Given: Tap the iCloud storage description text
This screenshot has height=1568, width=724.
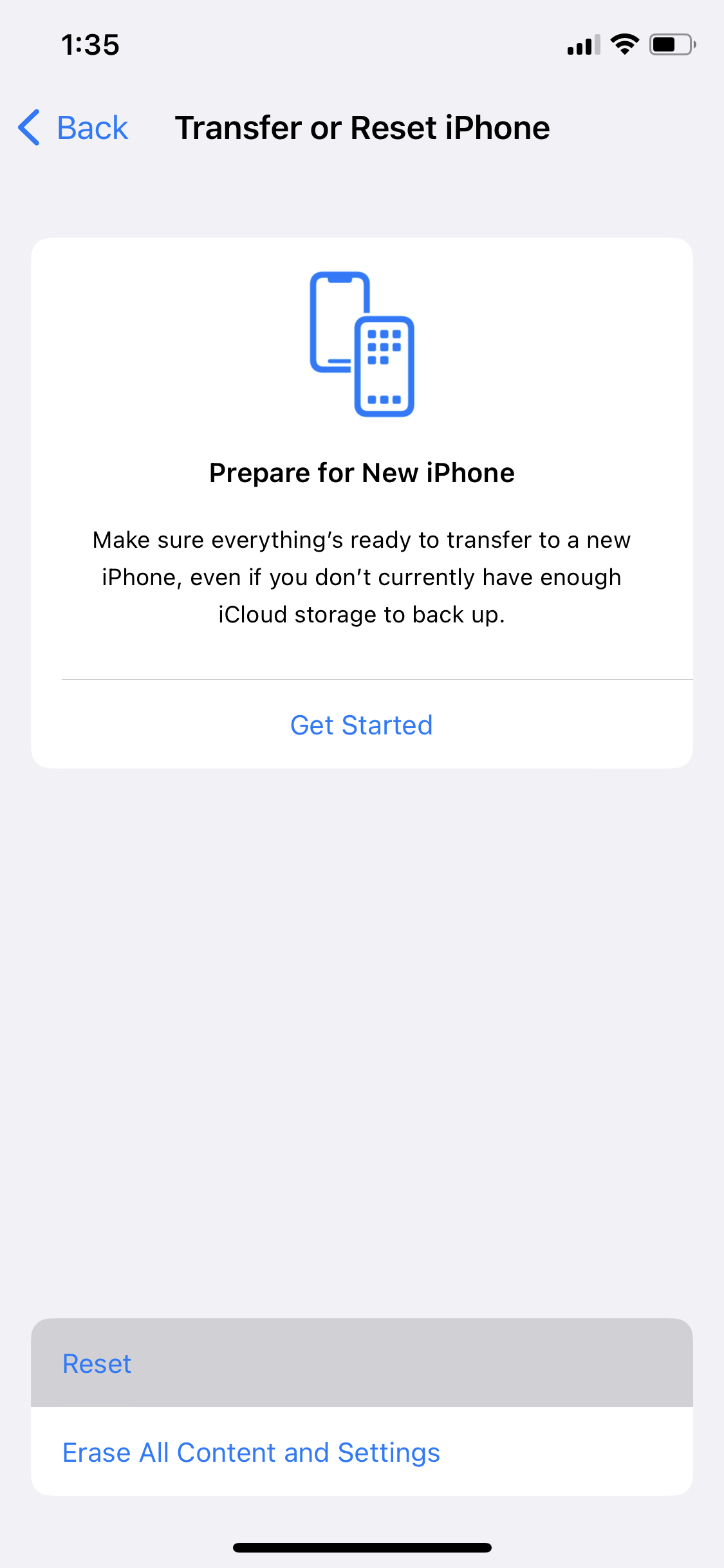Looking at the screenshot, I should point(362,577).
